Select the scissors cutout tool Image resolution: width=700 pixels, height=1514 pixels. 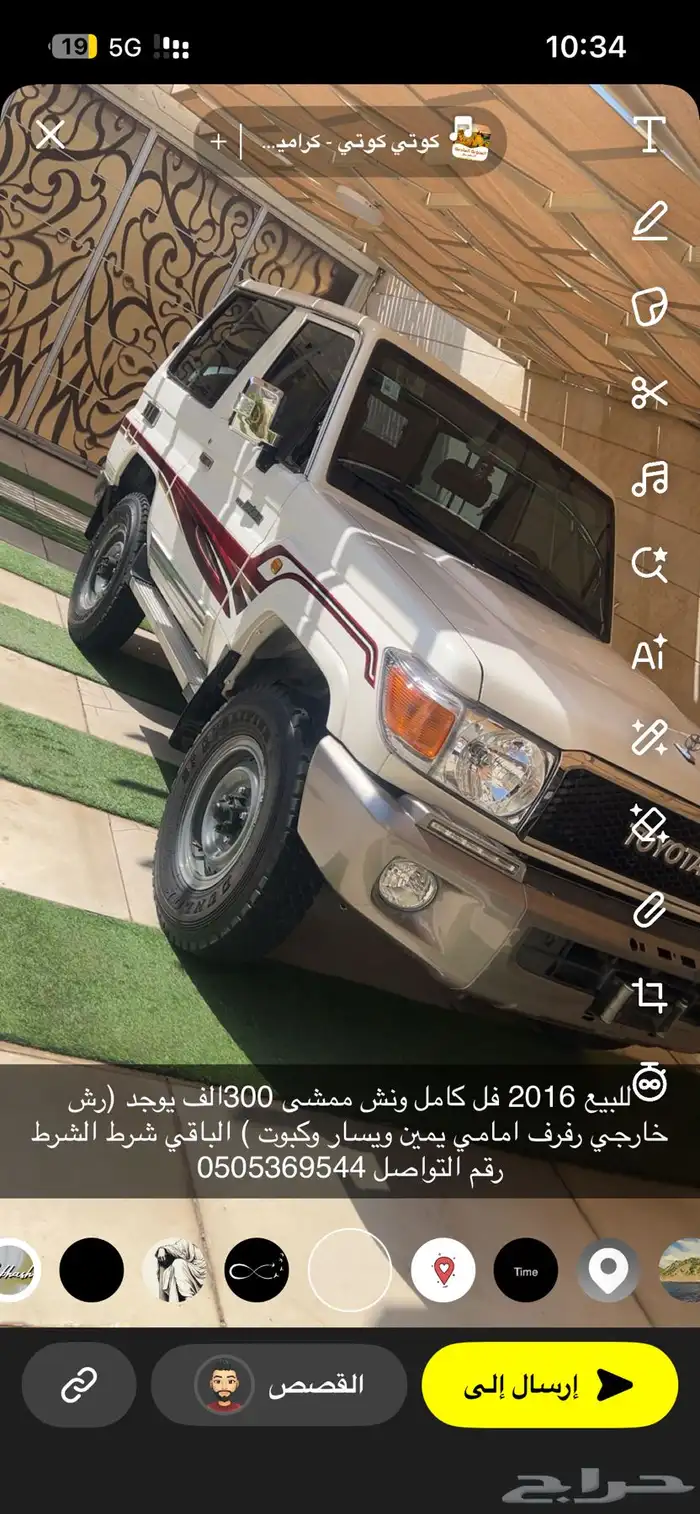coord(650,393)
